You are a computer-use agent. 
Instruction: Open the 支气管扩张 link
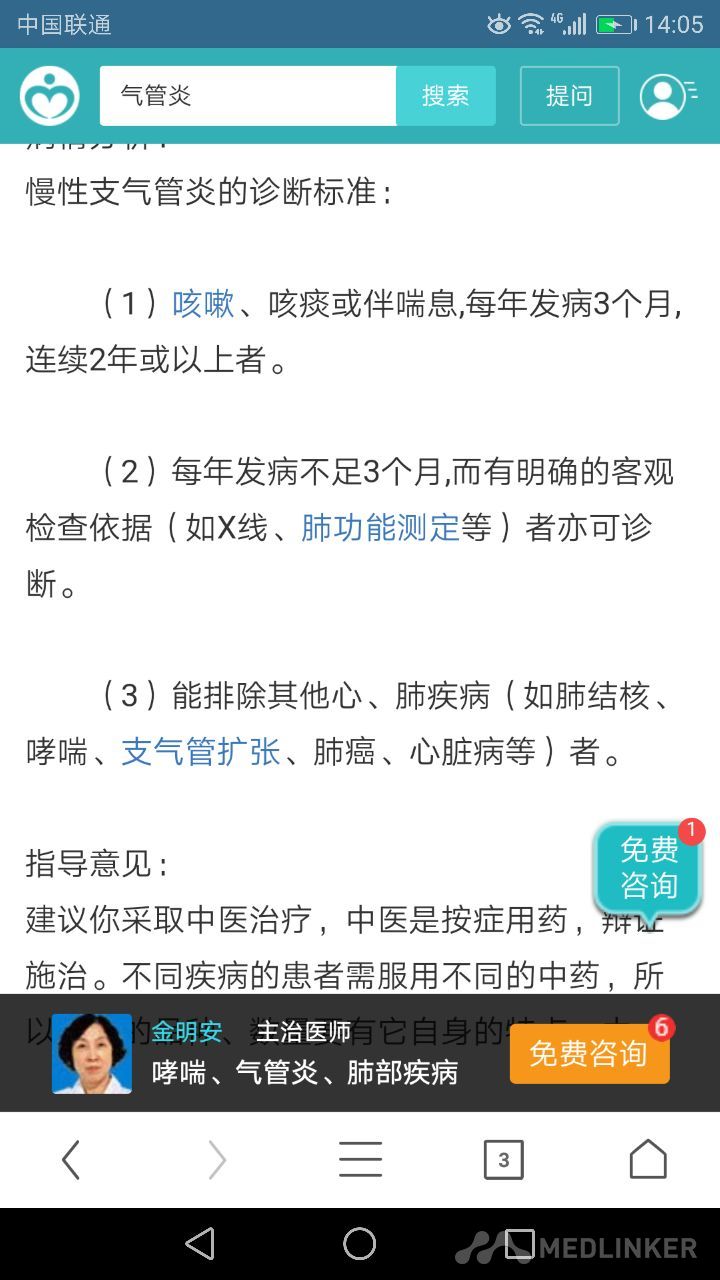pos(201,751)
